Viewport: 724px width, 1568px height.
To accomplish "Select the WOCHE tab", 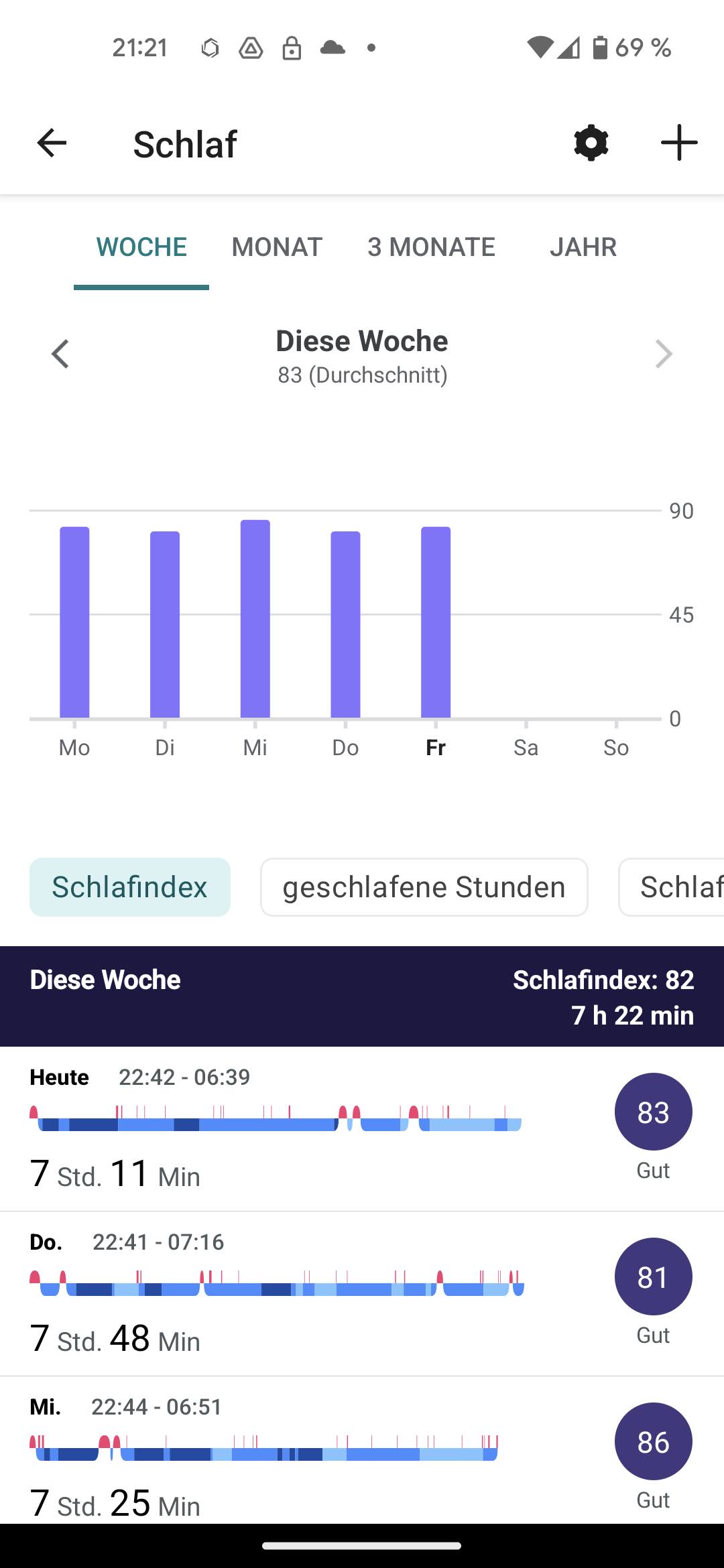I will tap(141, 247).
